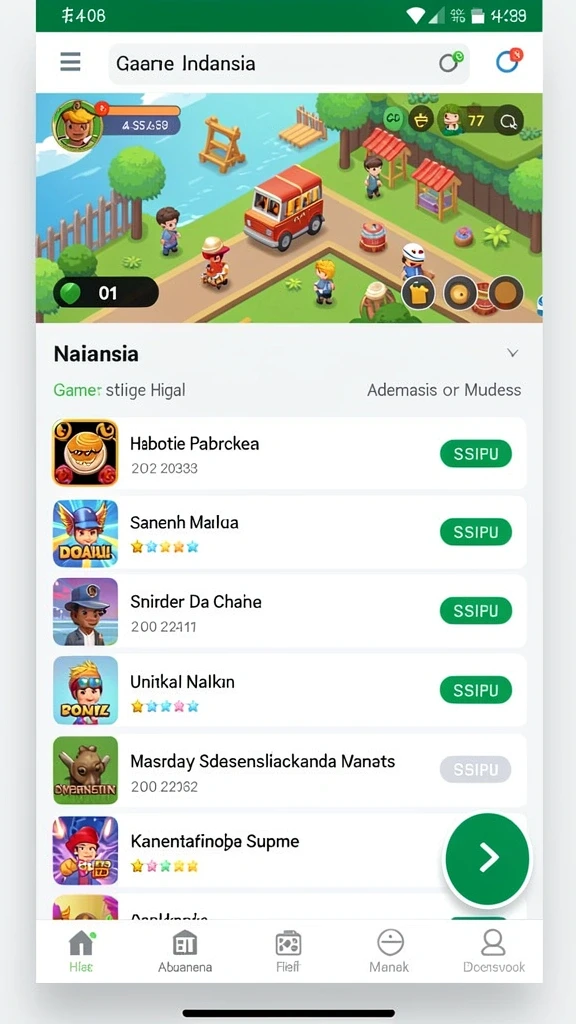Open the featured game banner
The height and width of the screenshot is (1024, 576).
pos(289,208)
